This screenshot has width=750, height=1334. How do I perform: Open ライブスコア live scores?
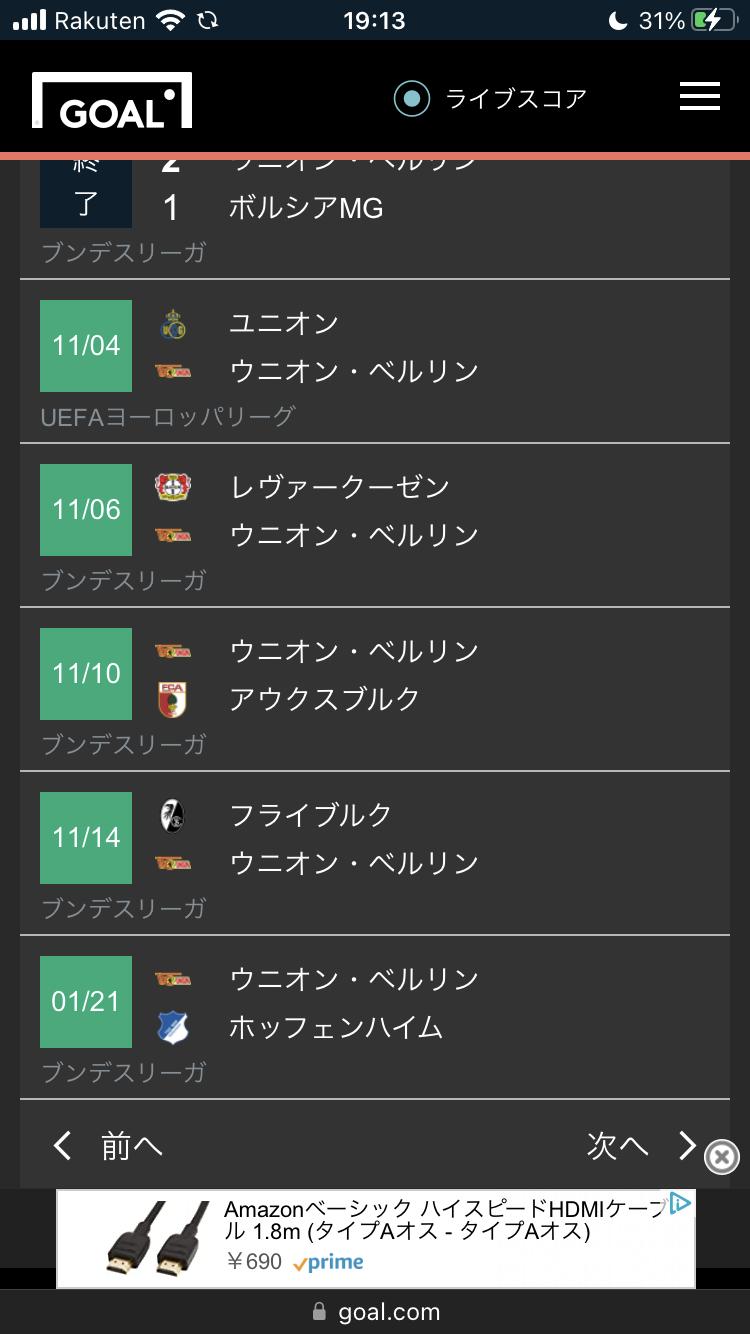(x=490, y=99)
